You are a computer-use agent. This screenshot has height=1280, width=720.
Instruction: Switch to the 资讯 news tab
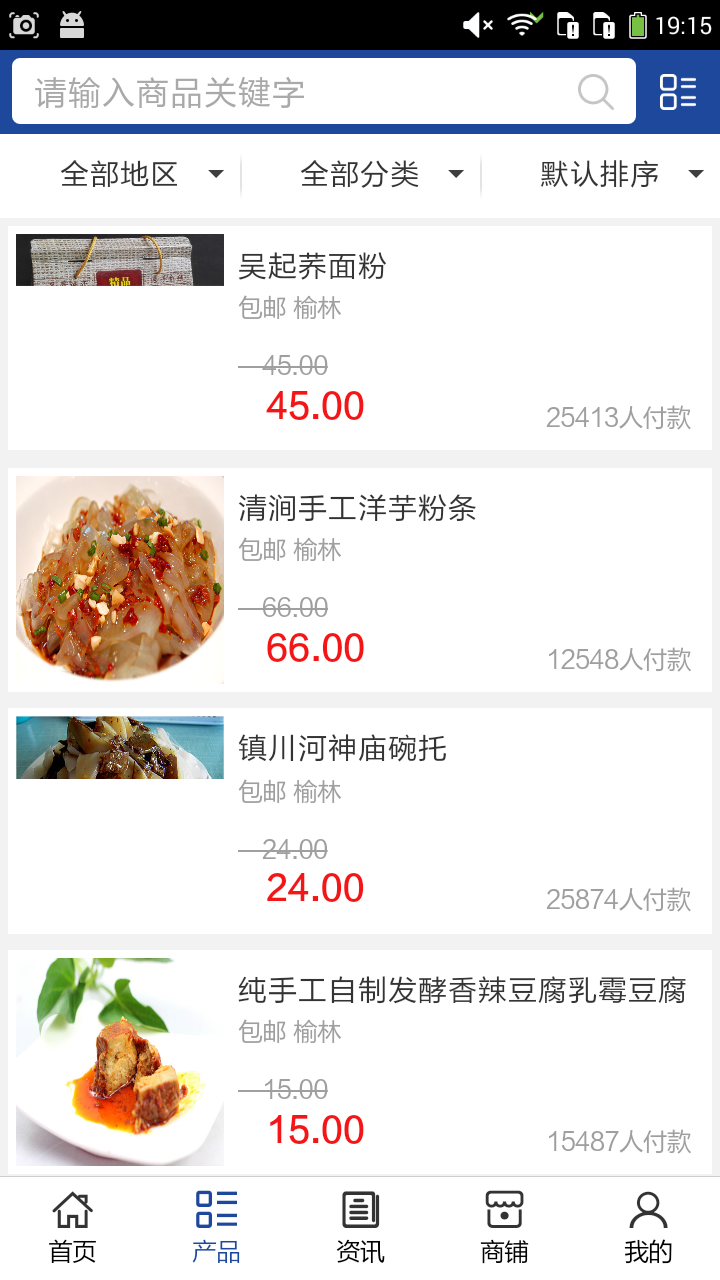coord(360,1228)
